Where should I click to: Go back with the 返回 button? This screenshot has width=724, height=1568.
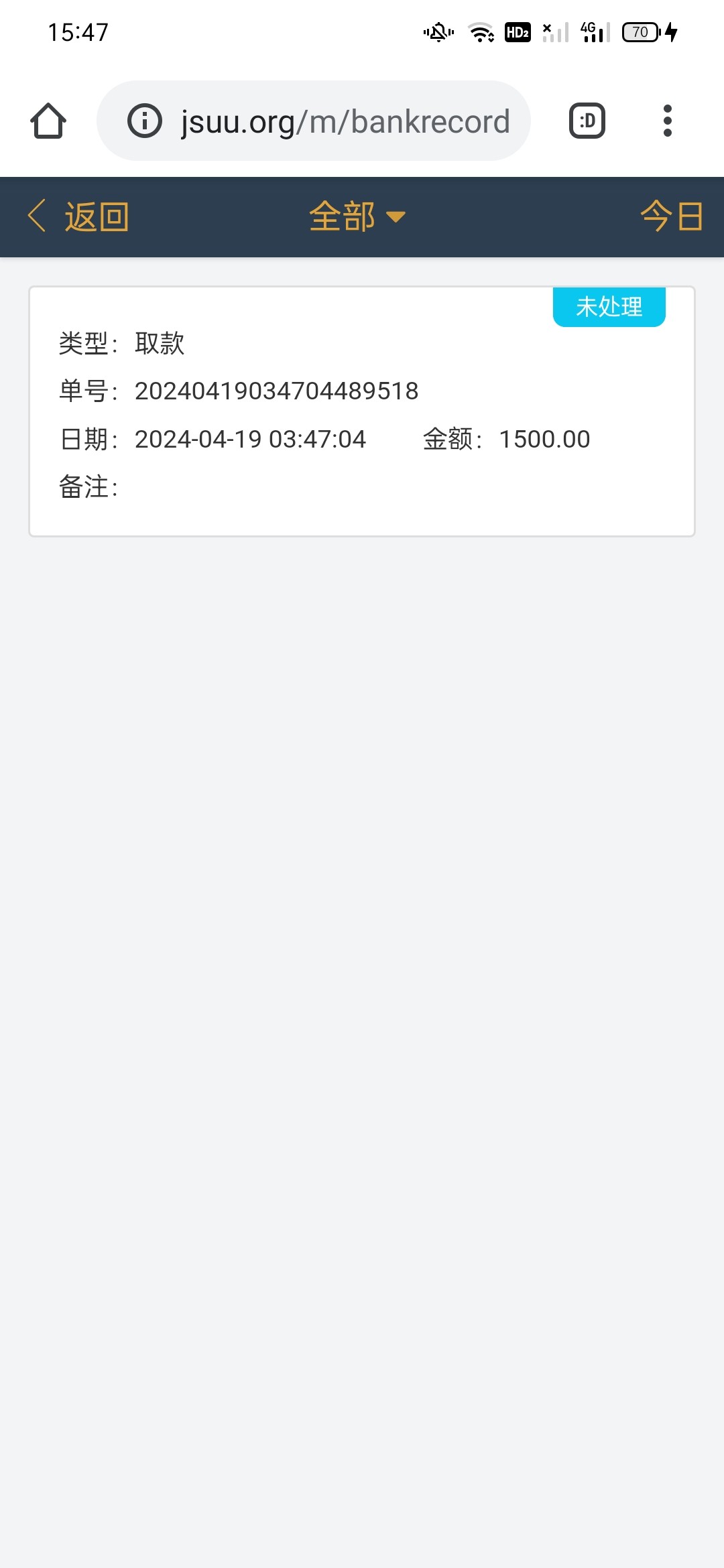tap(79, 217)
